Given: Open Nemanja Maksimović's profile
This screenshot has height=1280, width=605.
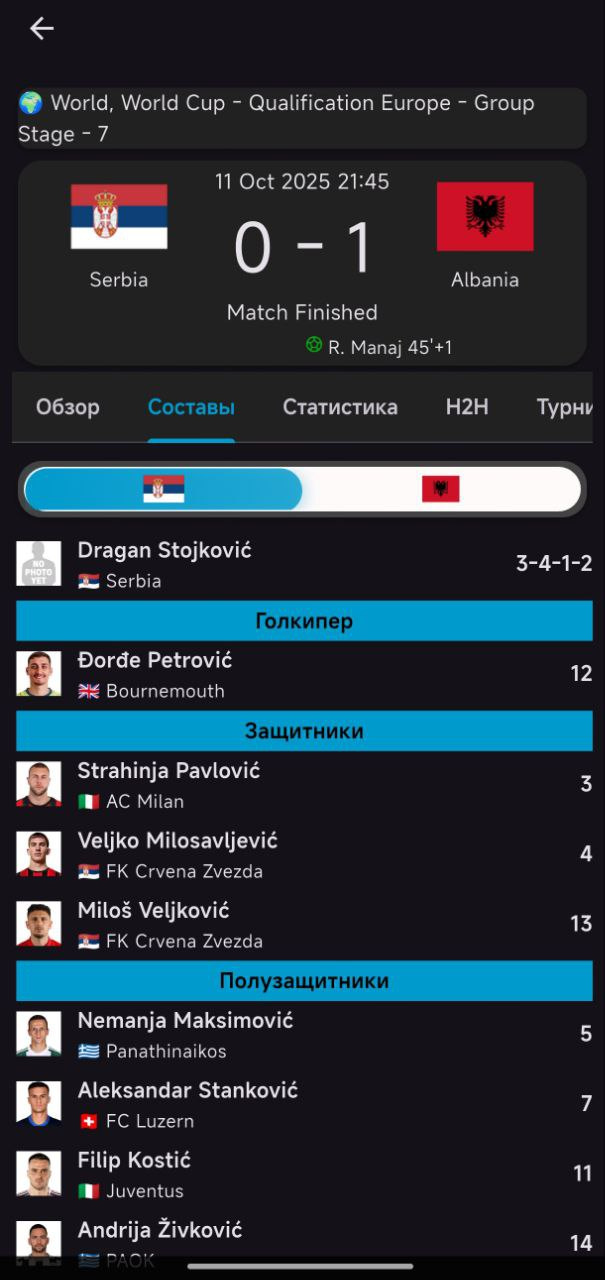Looking at the screenshot, I should [x=185, y=1034].
